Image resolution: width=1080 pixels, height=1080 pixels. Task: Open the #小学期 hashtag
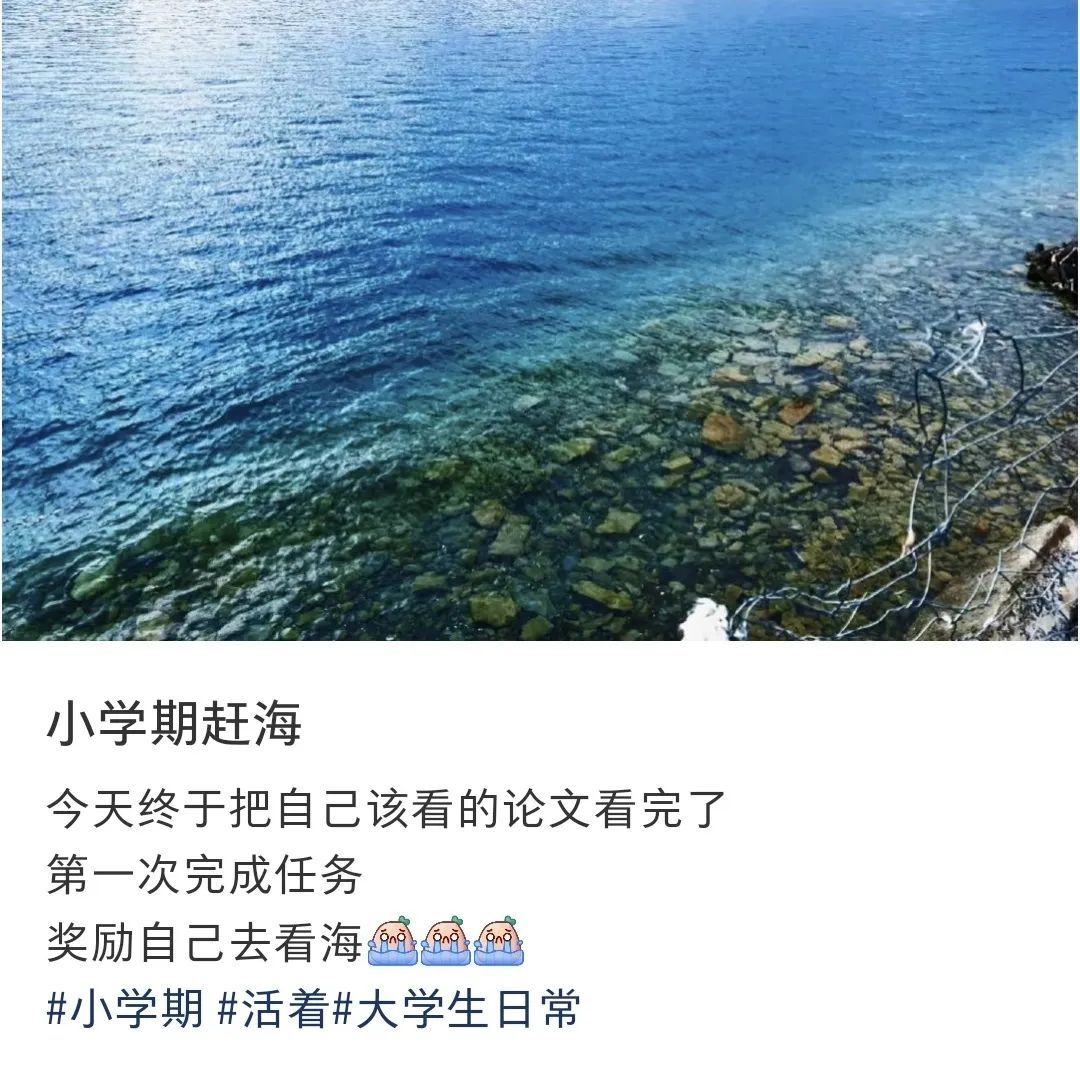pos(125,1008)
